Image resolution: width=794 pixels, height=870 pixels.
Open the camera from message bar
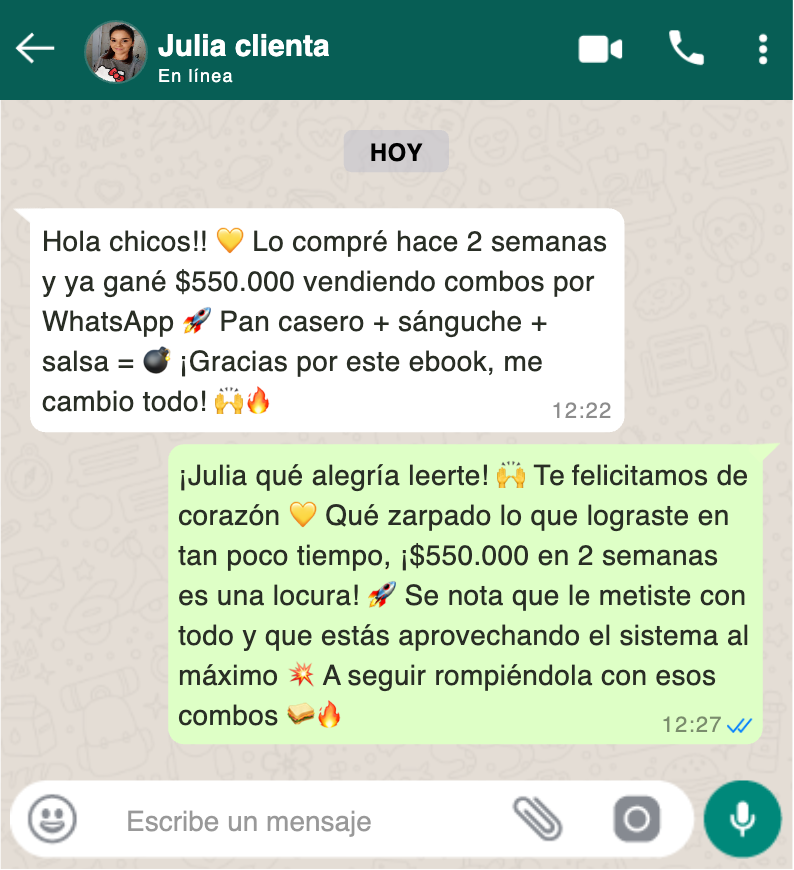637,820
